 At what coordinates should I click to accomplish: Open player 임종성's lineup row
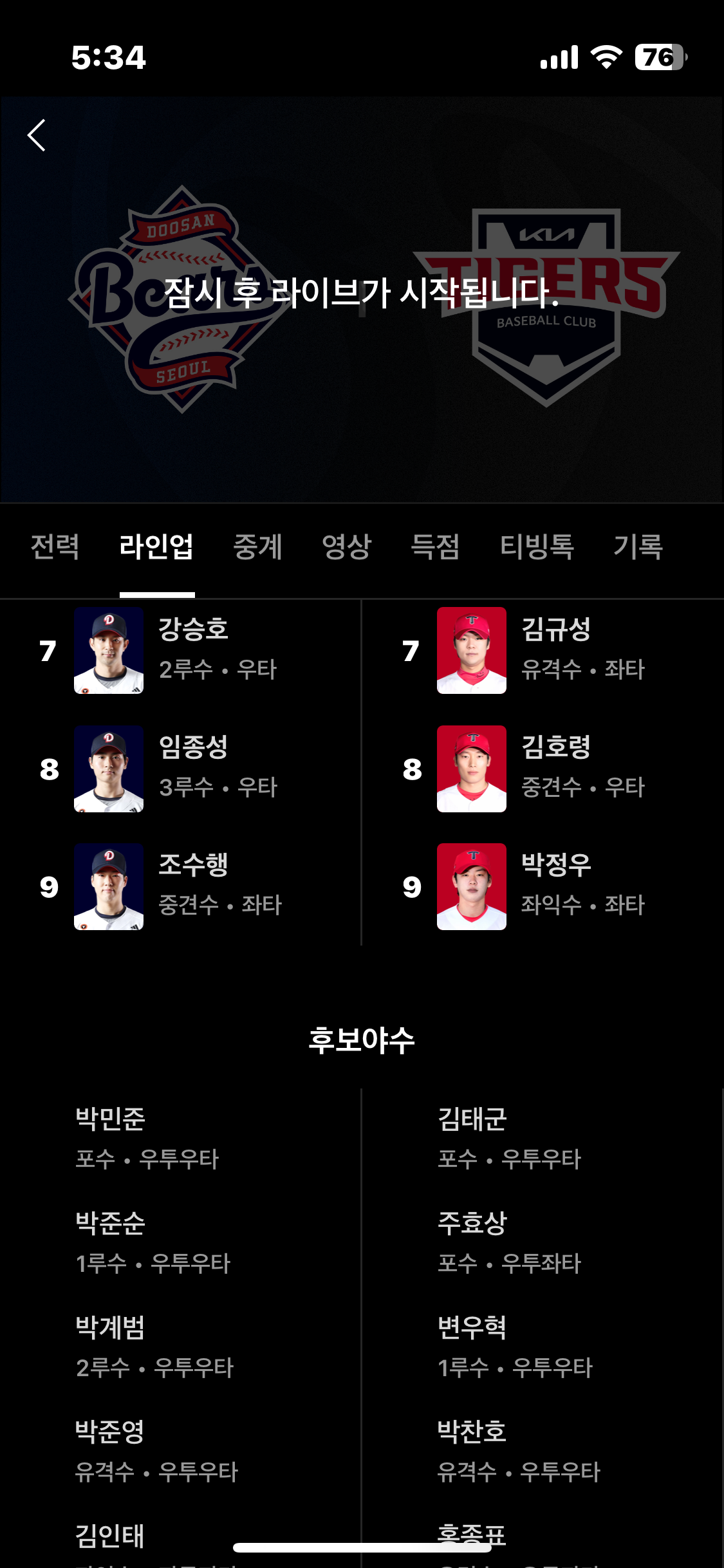[x=181, y=769]
